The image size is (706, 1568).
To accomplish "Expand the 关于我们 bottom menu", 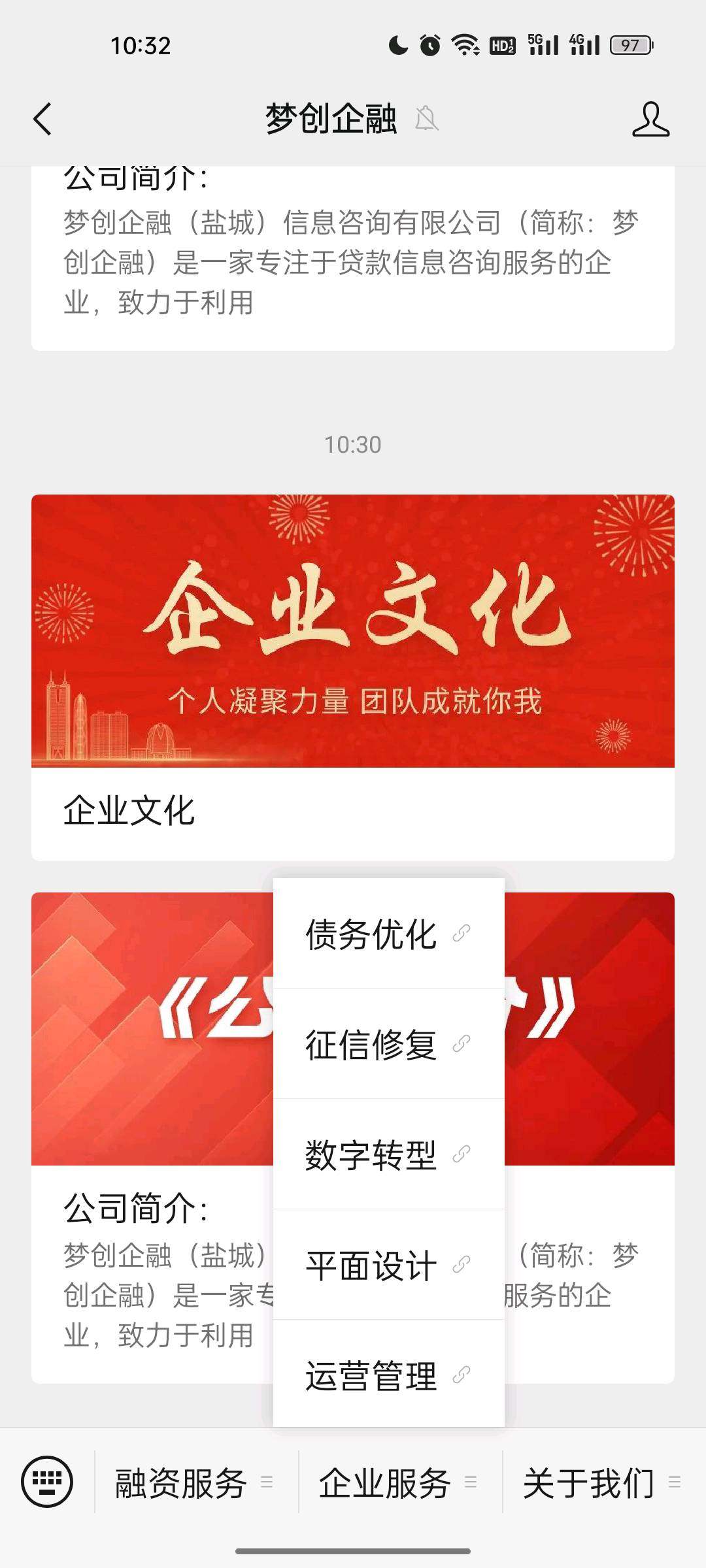I will 601,1482.
